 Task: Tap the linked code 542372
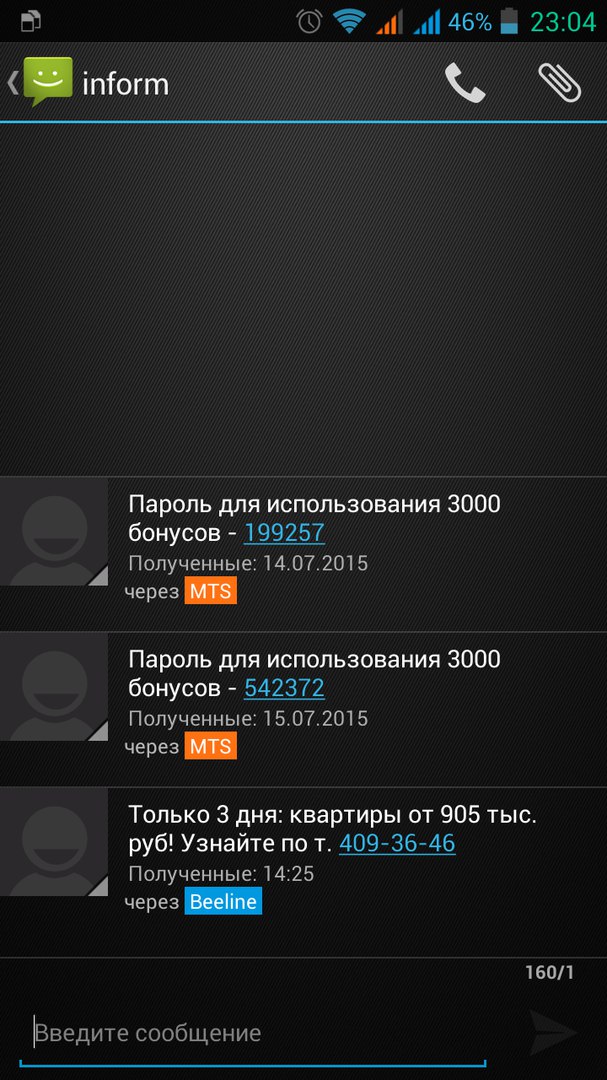click(284, 688)
